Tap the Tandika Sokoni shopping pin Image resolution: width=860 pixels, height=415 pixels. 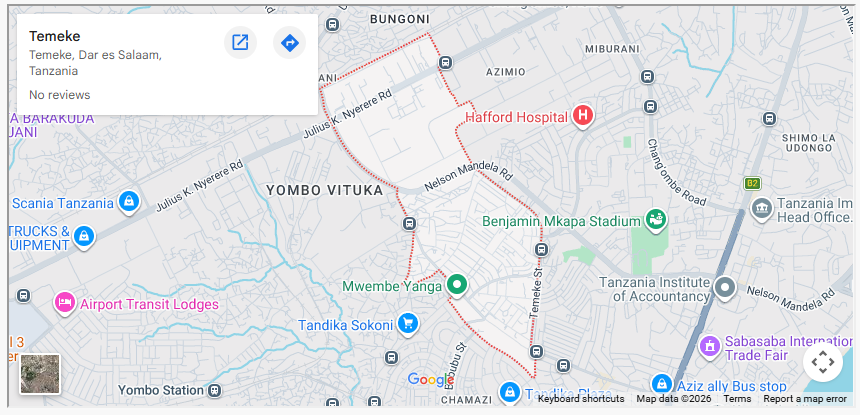(x=407, y=324)
